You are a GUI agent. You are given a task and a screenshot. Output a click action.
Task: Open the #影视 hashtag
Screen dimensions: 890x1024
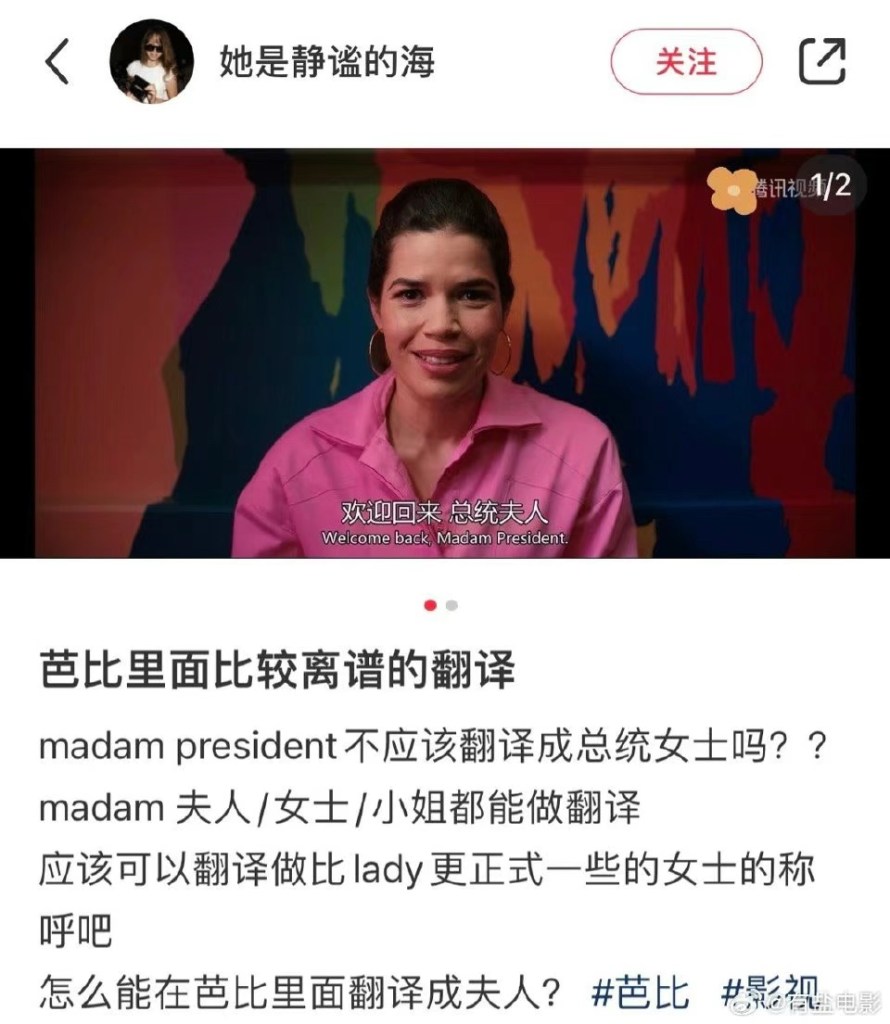tap(770, 994)
